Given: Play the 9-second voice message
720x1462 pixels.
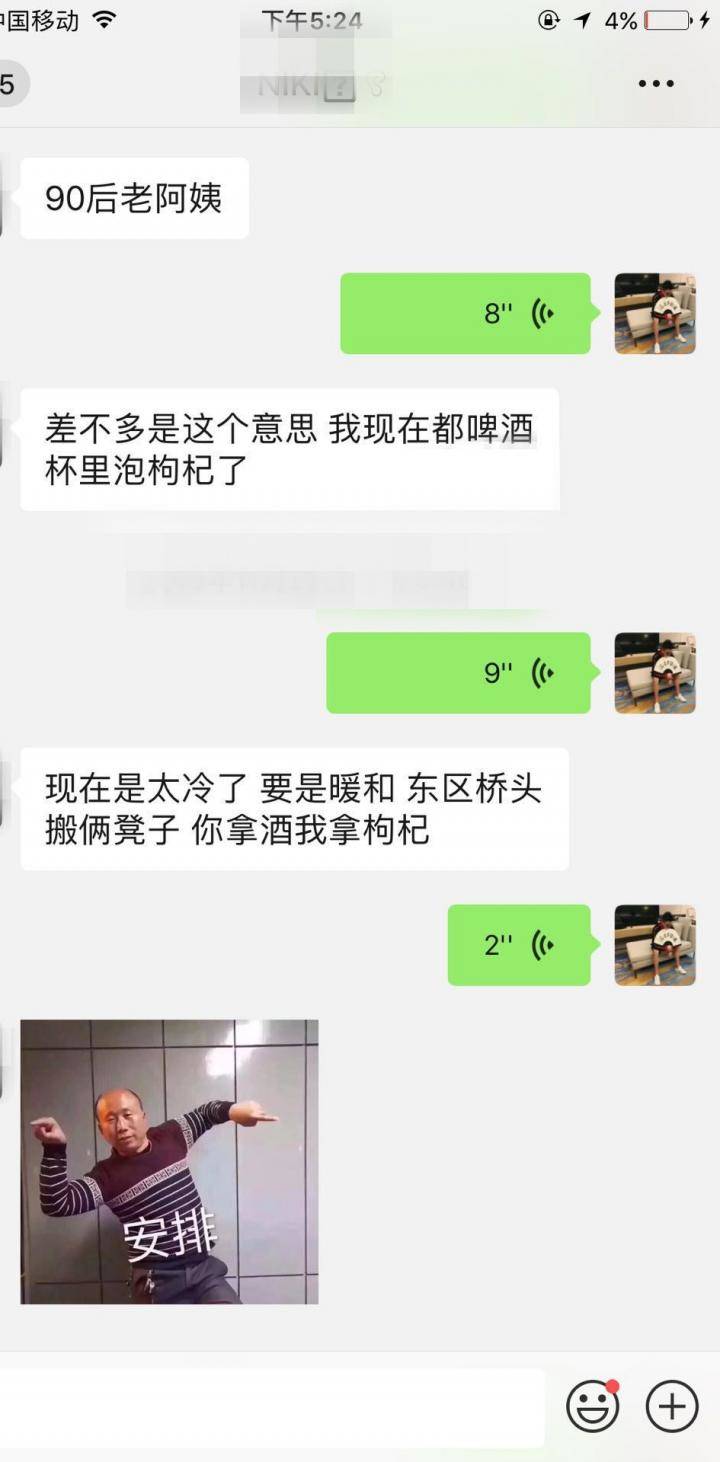Looking at the screenshot, I should [458, 672].
